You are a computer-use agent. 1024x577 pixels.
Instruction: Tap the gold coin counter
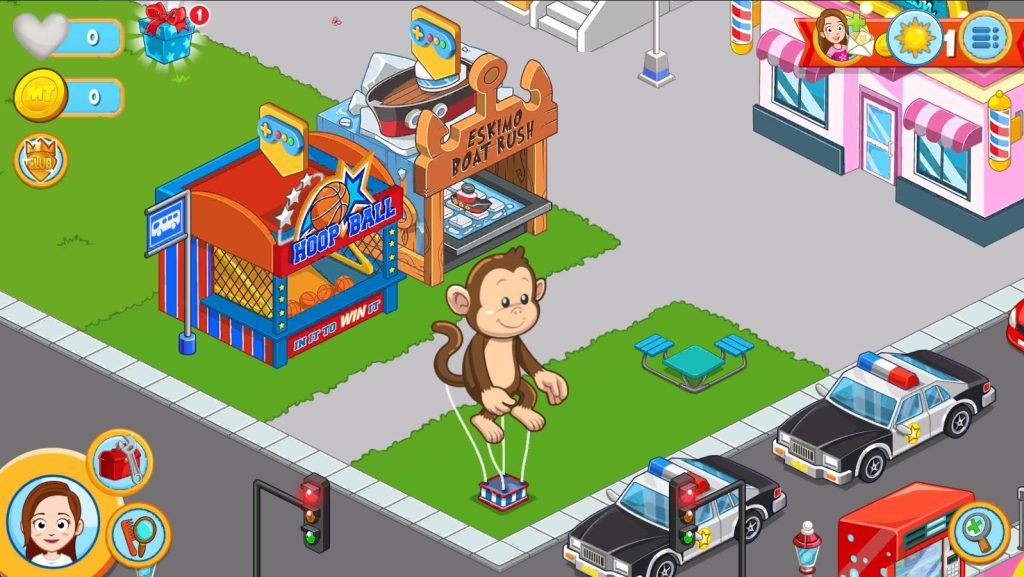point(68,97)
